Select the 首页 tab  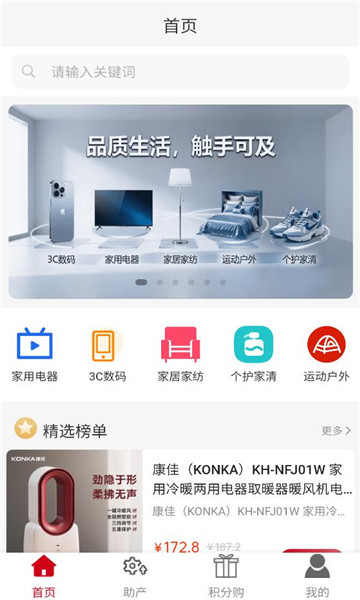[x=44, y=576]
